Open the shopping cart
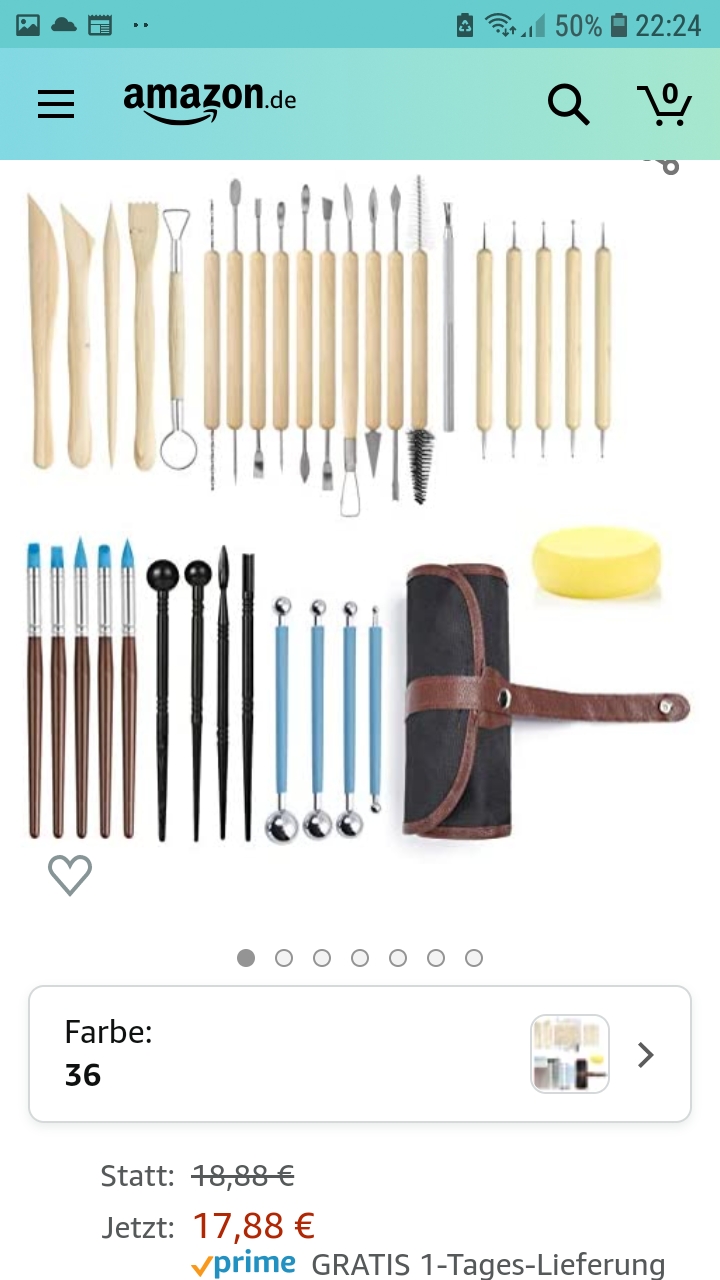This screenshot has height=1280, width=720. pos(664,104)
